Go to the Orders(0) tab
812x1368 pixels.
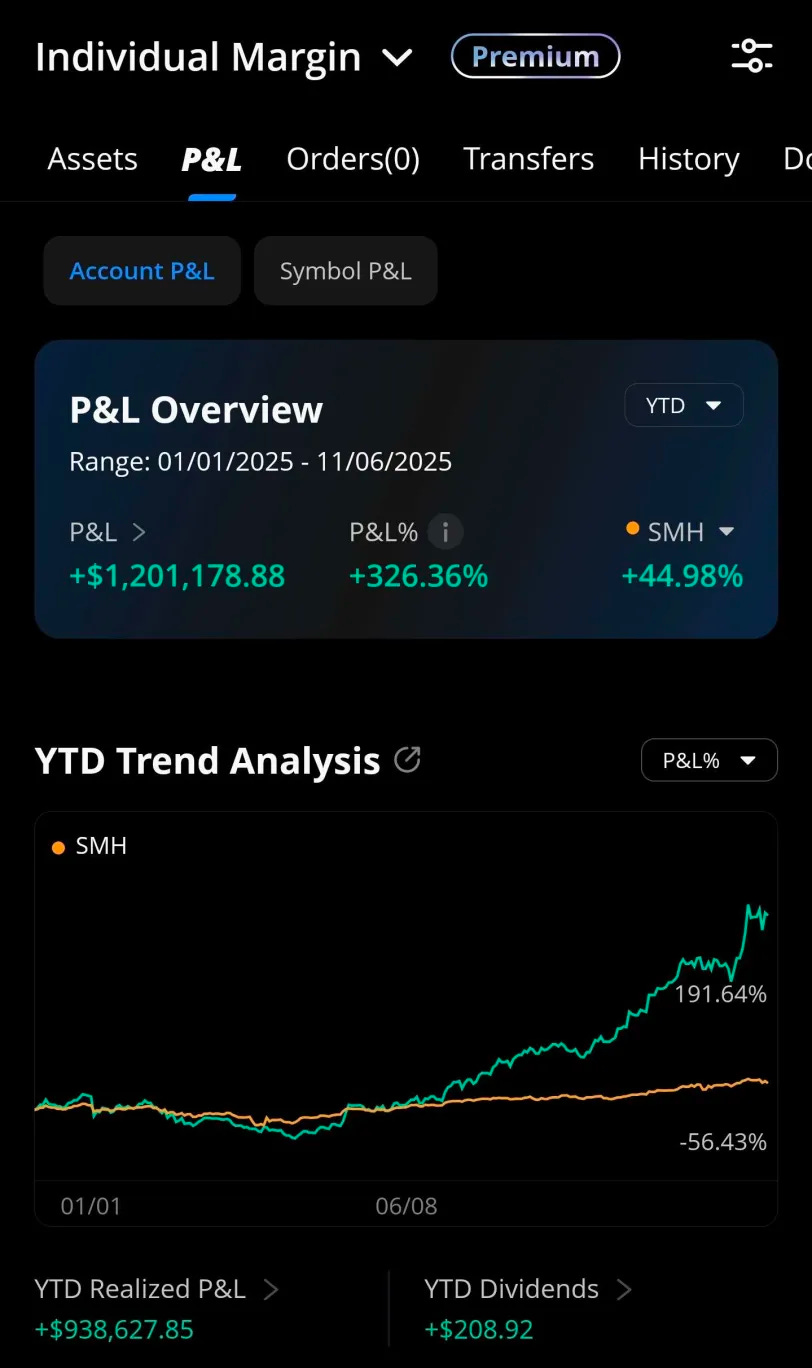tap(353, 159)
